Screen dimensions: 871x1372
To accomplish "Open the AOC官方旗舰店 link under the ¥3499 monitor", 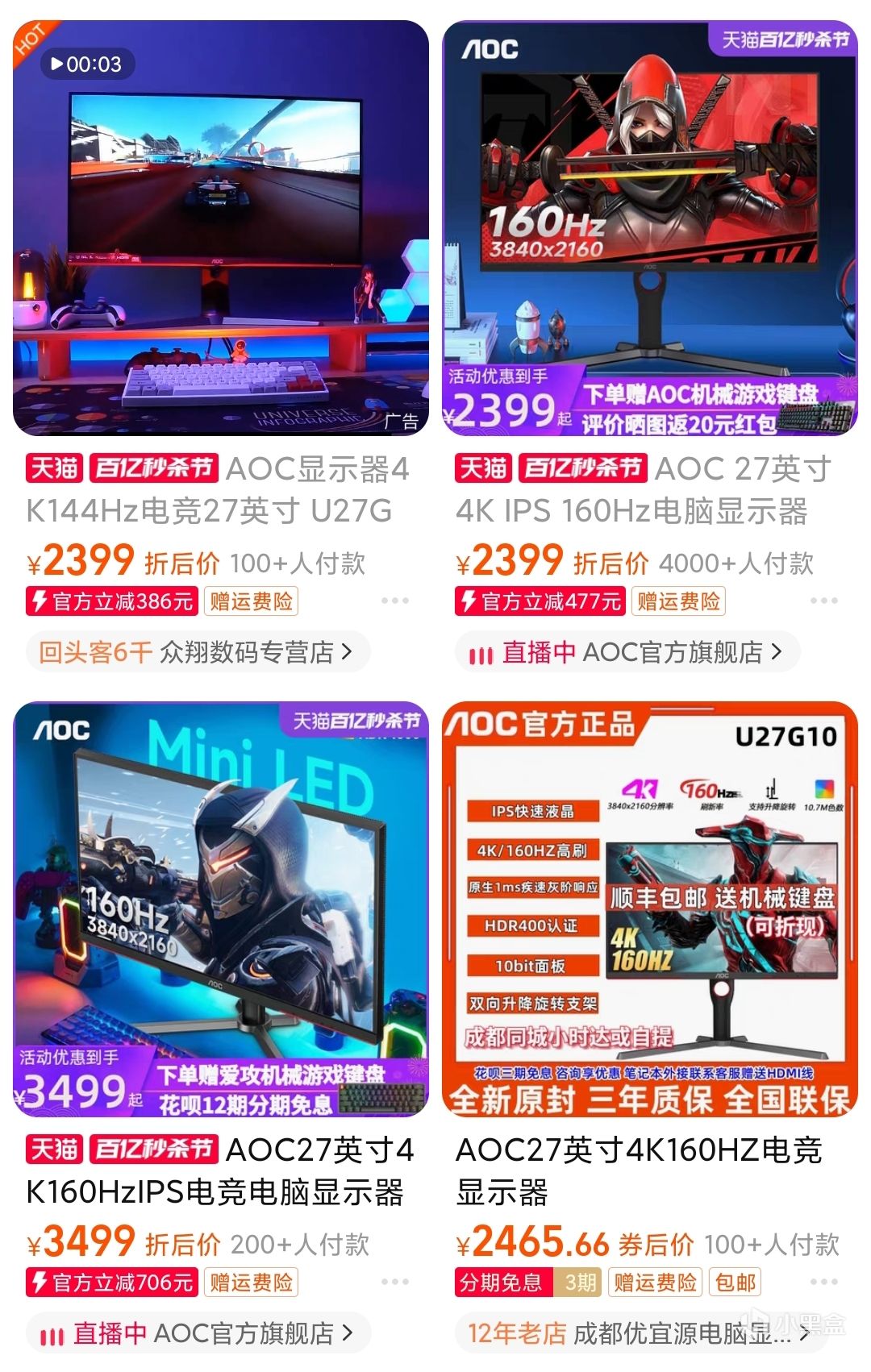I will click(x=198, y=1333).
